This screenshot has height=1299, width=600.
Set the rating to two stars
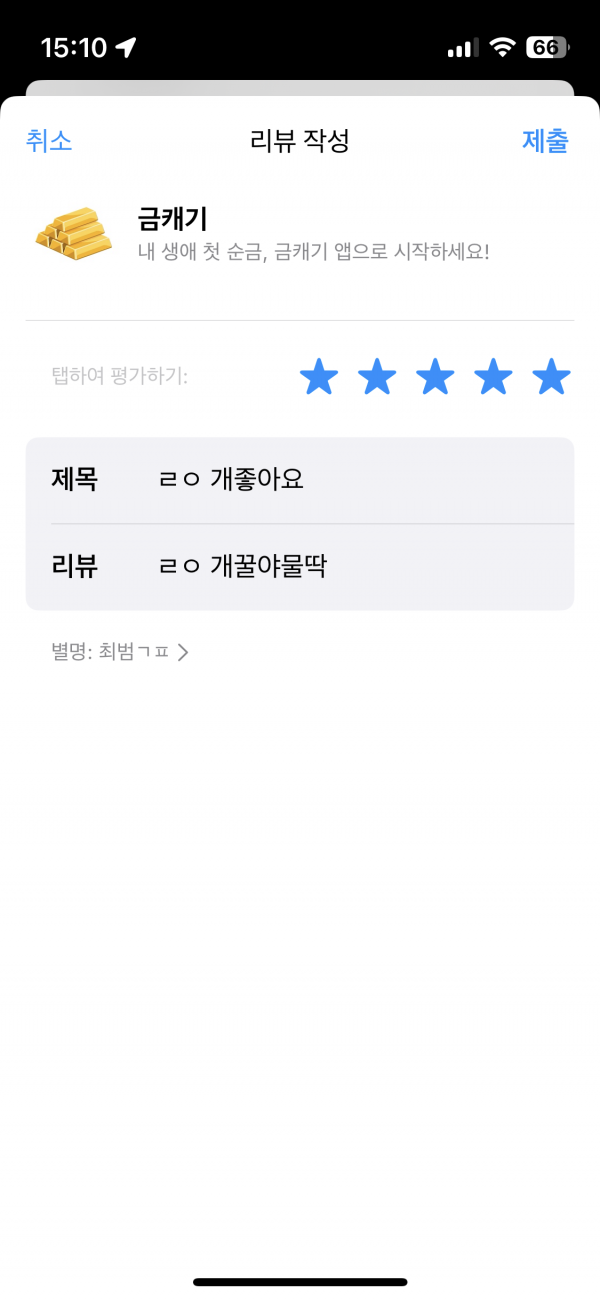tap(377, 378)
